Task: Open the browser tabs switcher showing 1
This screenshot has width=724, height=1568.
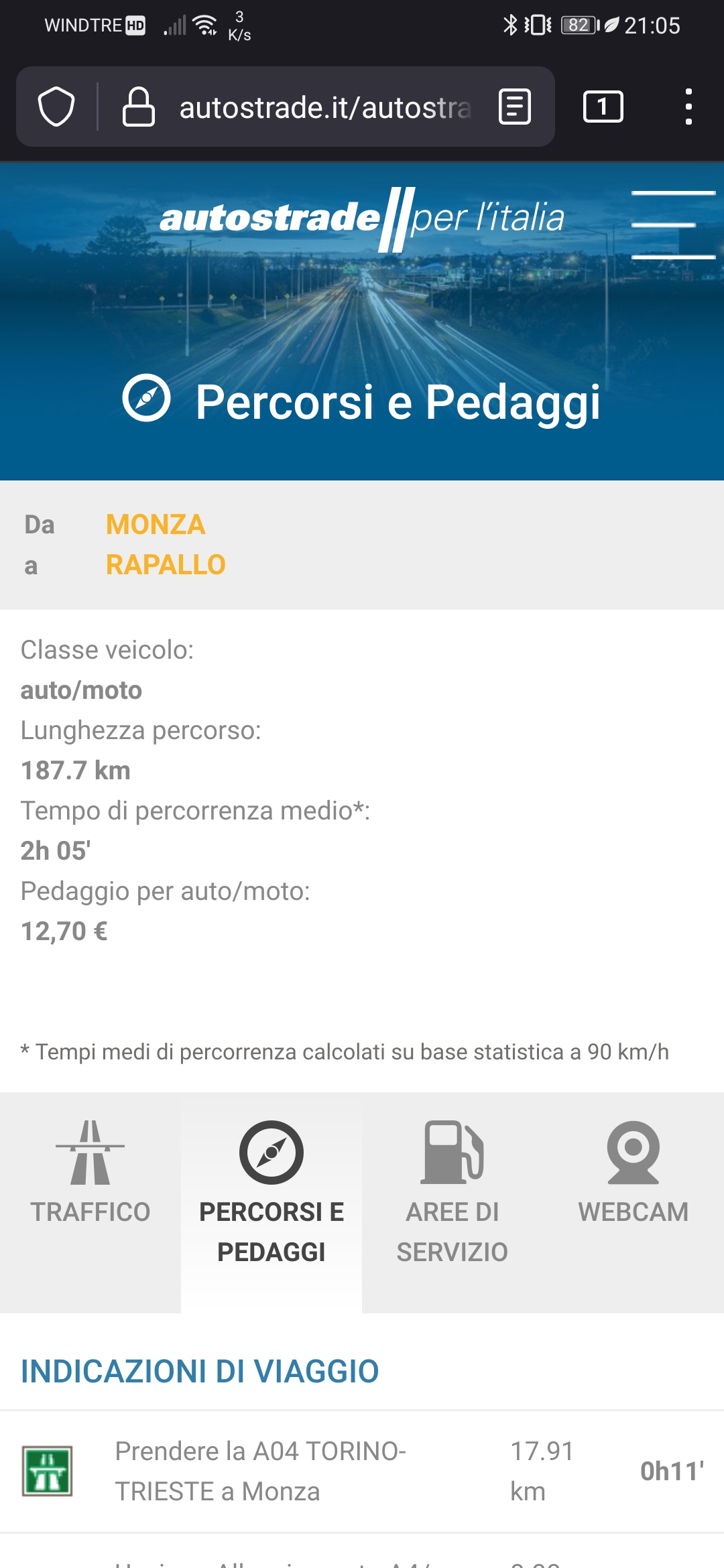Action: click(603, 106)
